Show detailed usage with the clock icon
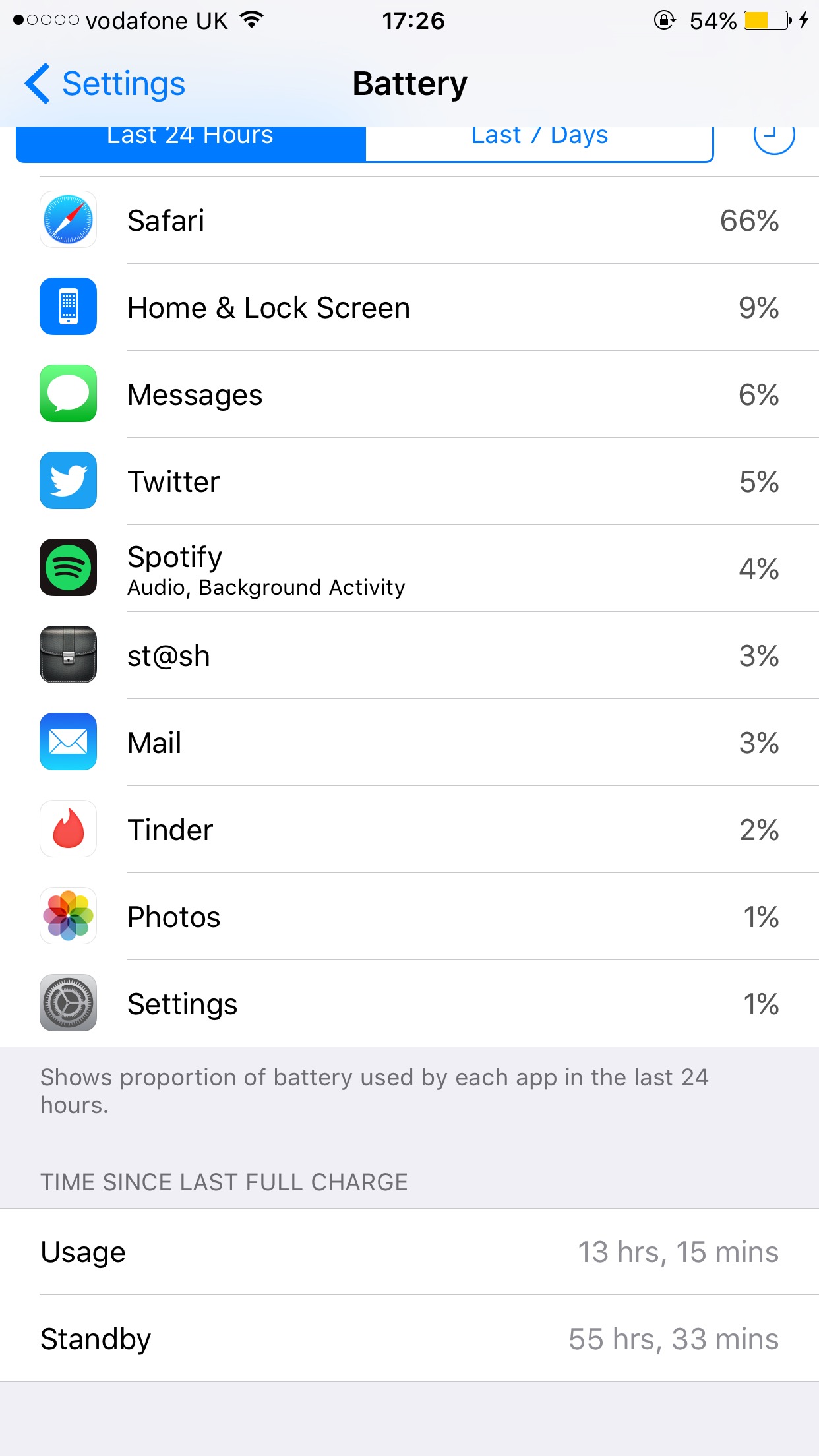 [773, 138]
